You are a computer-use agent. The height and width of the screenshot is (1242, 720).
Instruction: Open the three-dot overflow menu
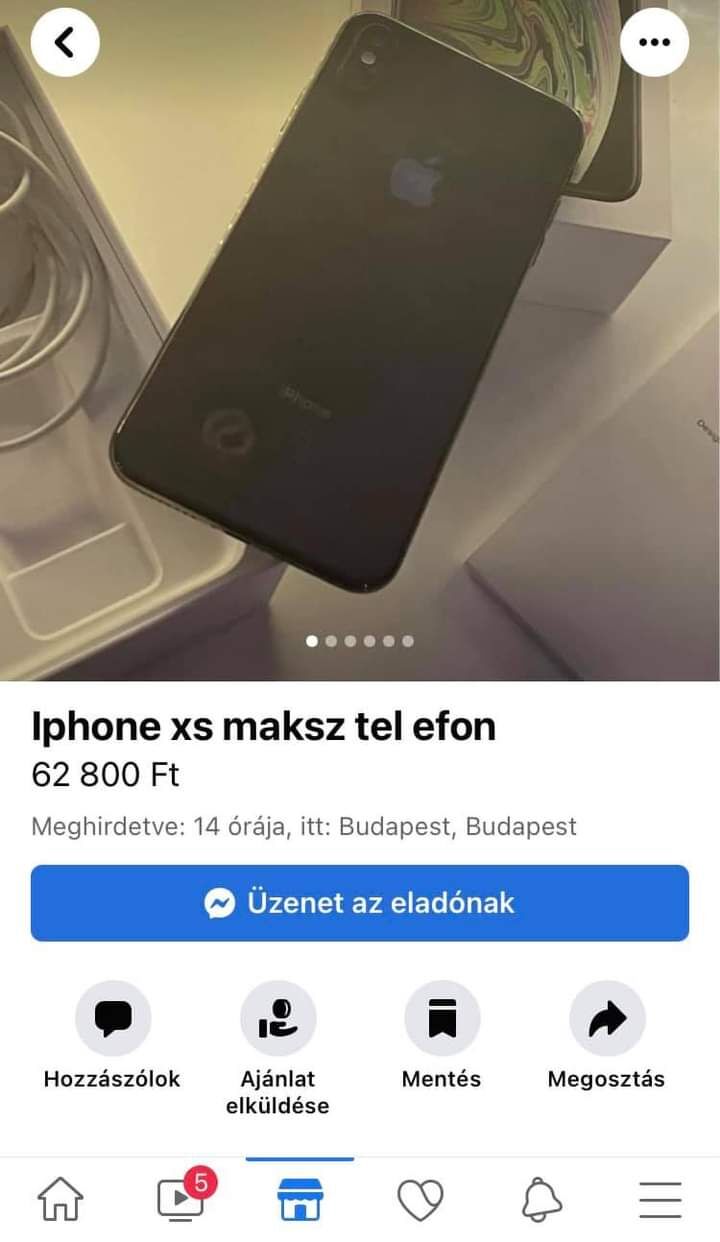(x=654, y=42)
